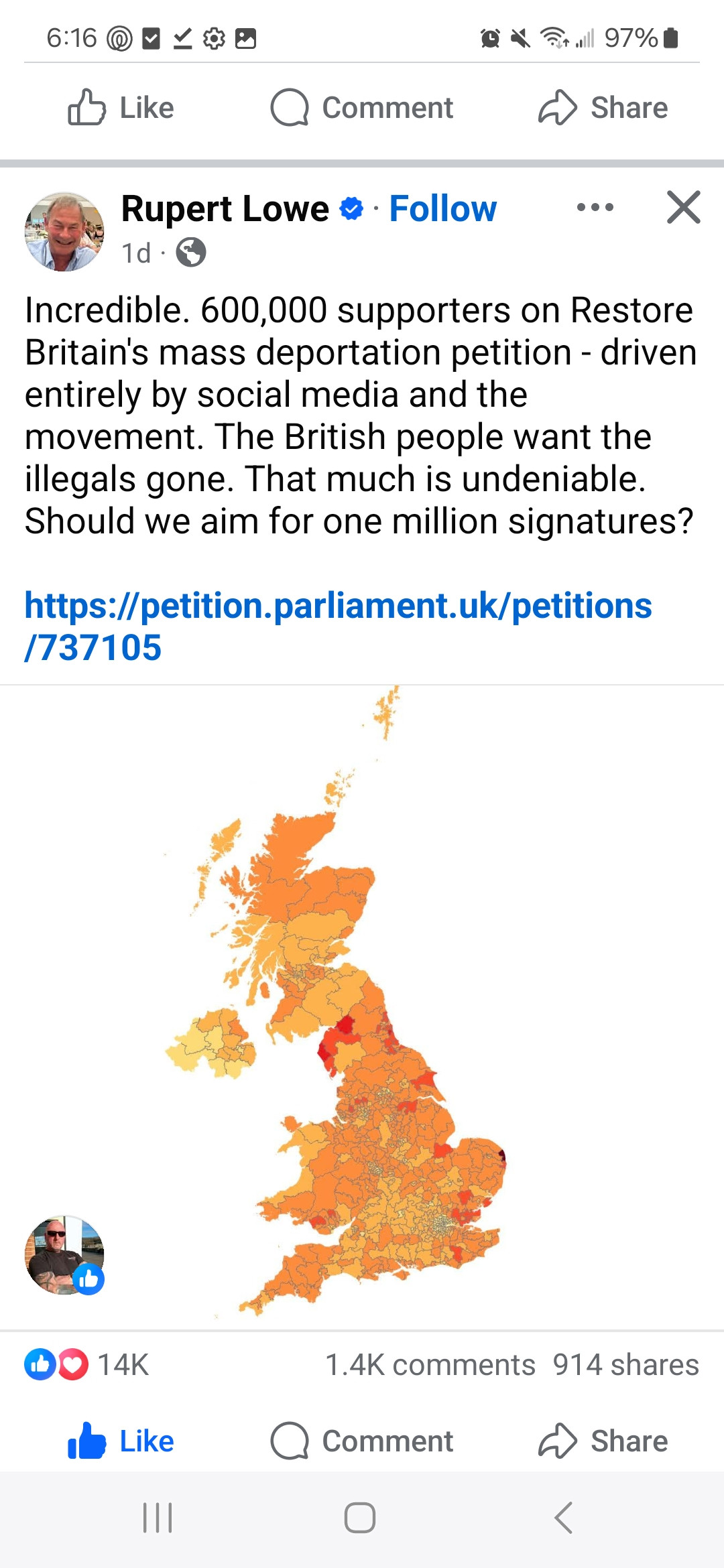The width and height of the screenshot is (724, 1568).
Task: Go to the phone's home screen
Action: (x=360, y=1518)
